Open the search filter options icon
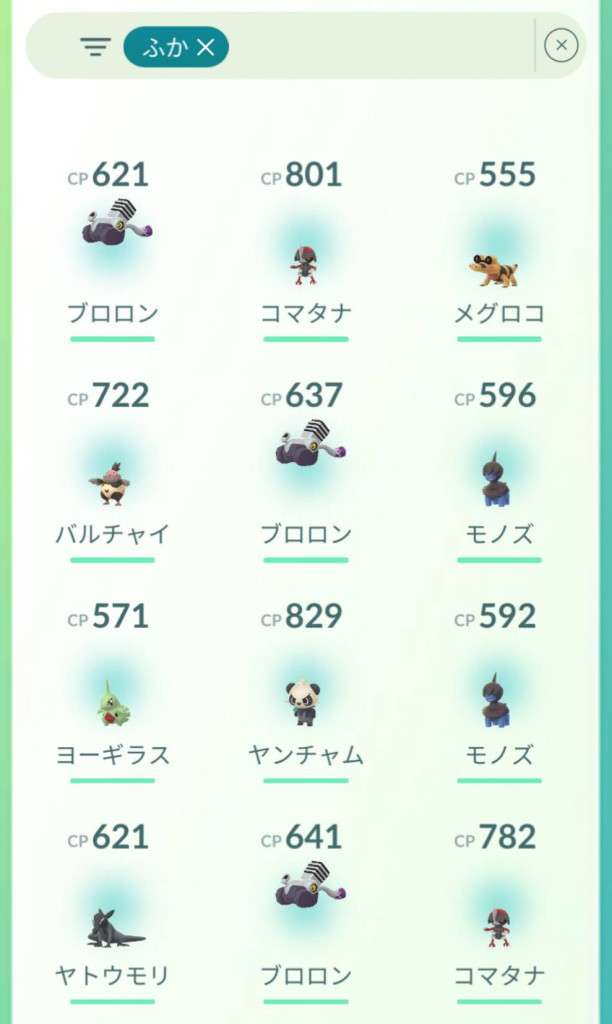Viewport: 612px width, 1024px height. (x=95, y=46)
